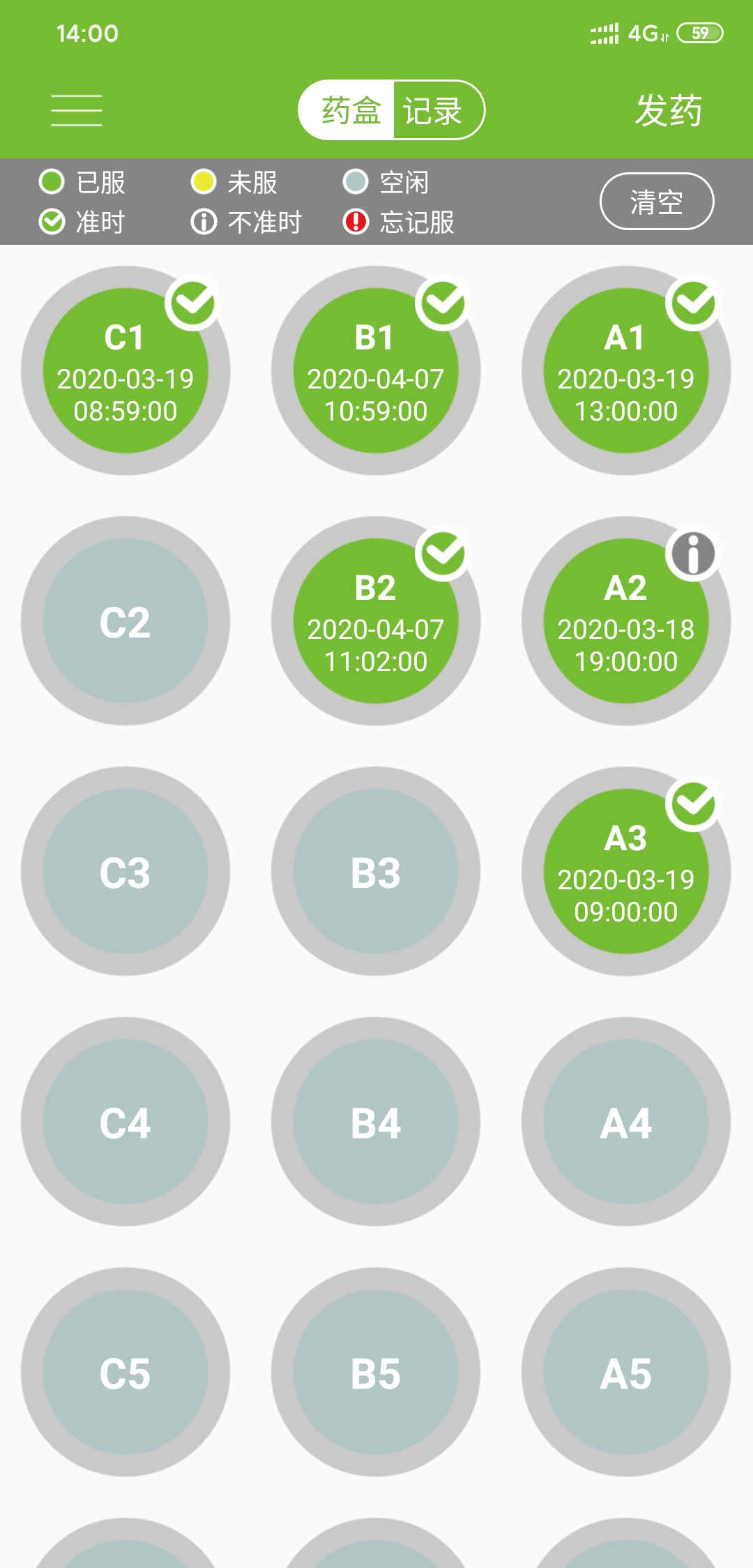Switch to the 记录 tab
The height and width of the screenshot is (1568, 753).
coord(434,110)
